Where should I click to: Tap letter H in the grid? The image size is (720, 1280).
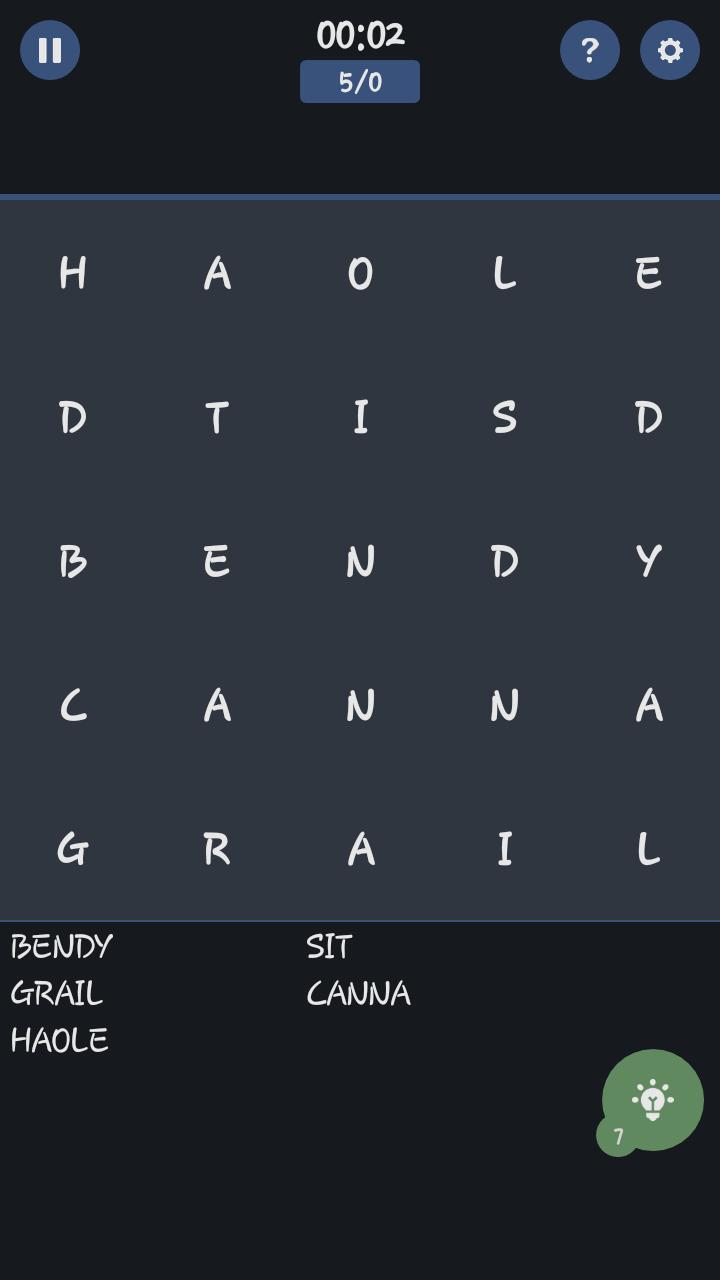[x=72, y=273]
